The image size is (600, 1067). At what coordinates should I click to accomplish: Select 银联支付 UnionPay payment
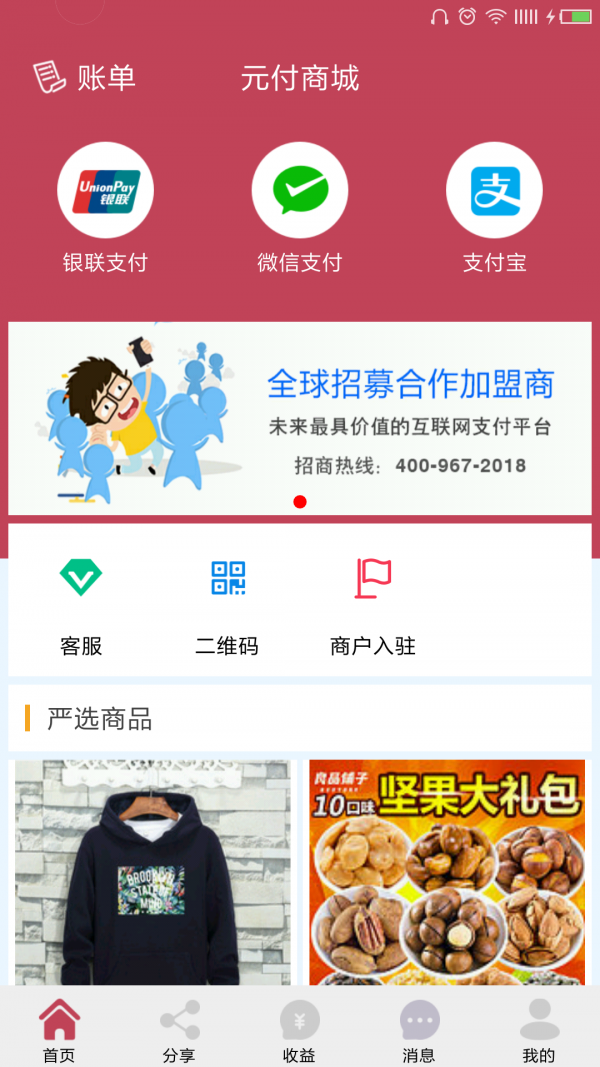point(105,192)
